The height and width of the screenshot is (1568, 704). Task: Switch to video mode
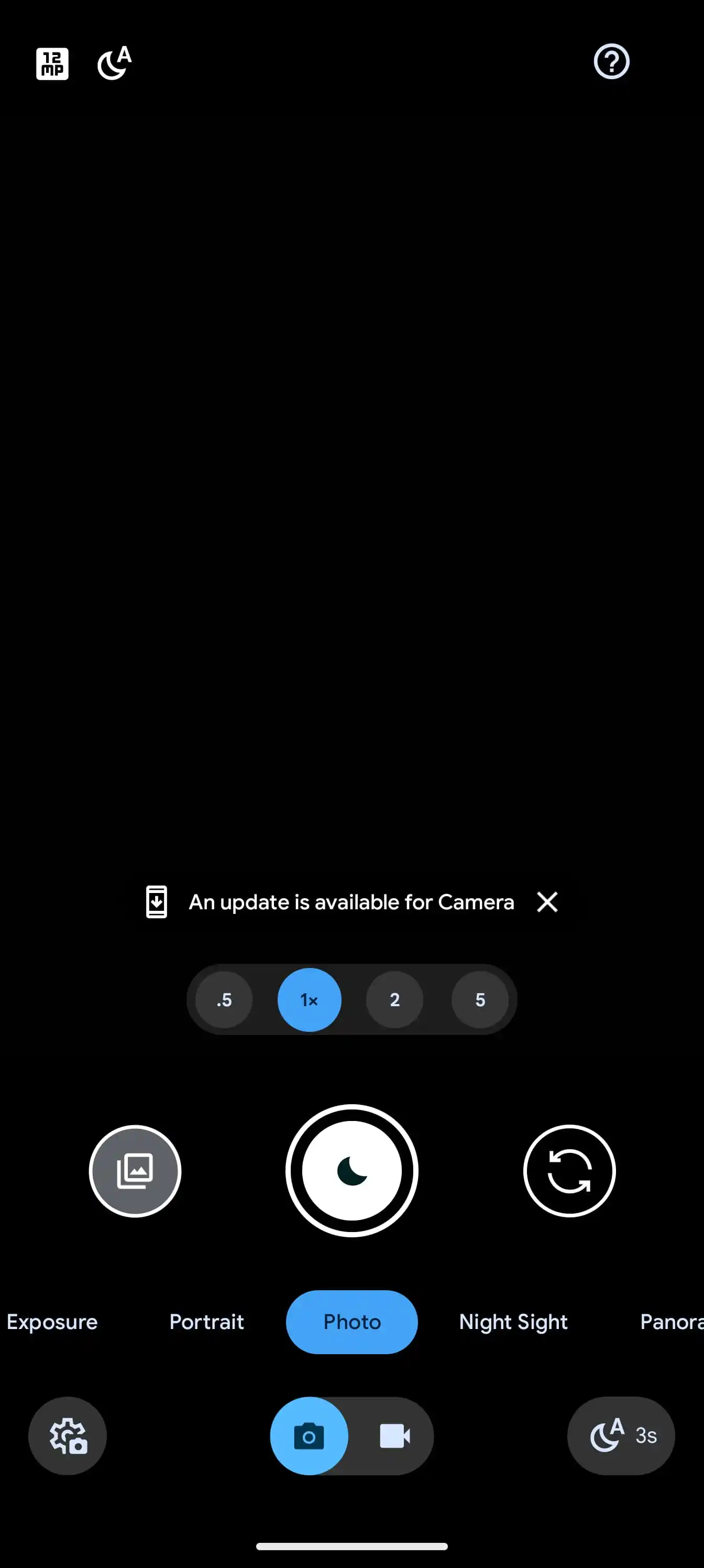394,1436
